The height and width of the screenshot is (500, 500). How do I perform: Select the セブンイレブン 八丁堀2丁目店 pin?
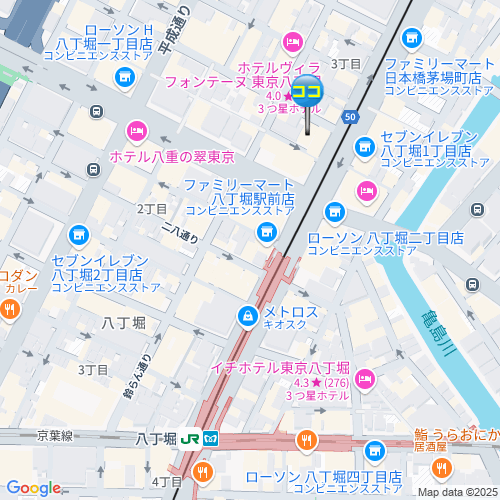coord(79,235)
